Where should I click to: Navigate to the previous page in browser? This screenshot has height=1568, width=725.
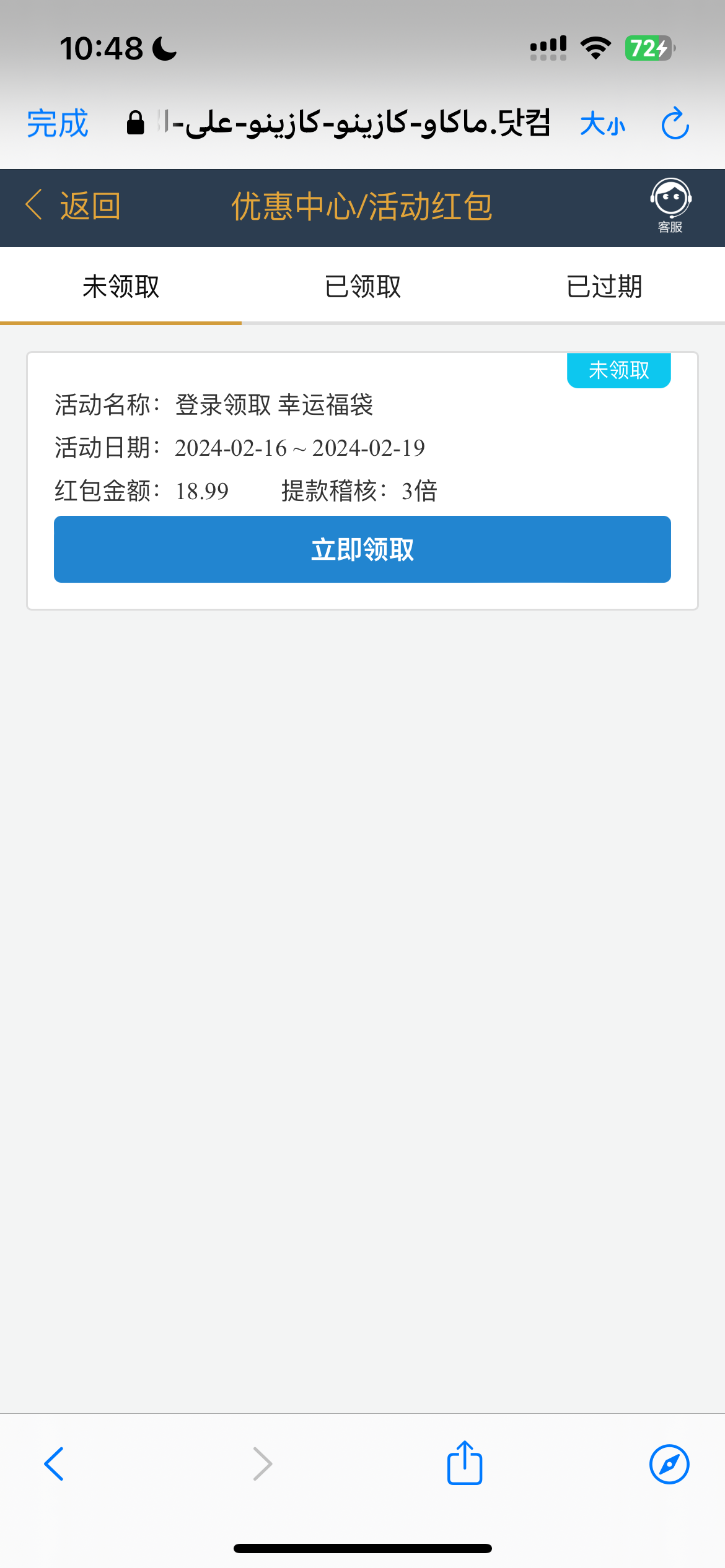(55, 1464)
